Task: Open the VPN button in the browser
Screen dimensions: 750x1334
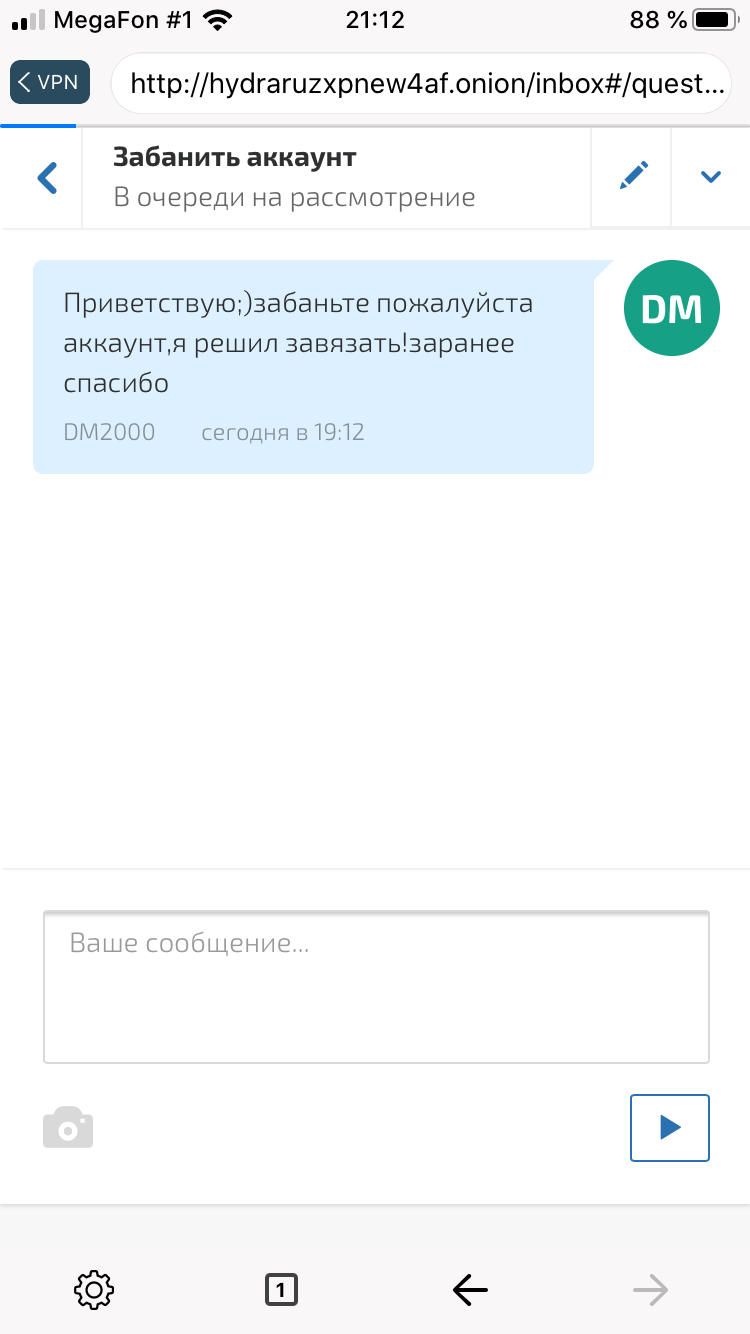Action: tap(50, 82)
